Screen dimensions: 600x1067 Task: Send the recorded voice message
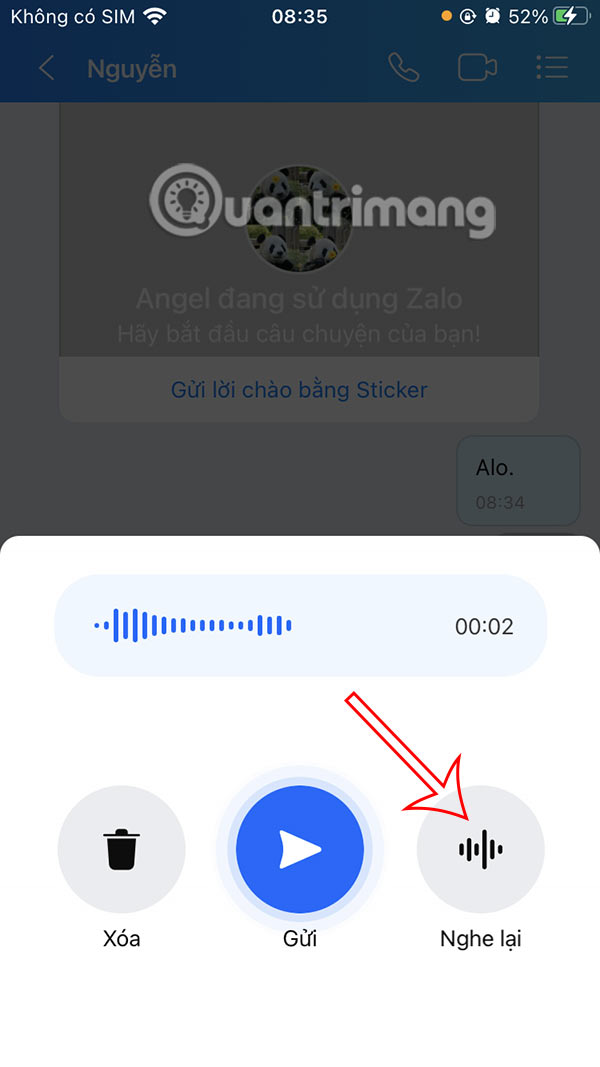tap(300, 850)
